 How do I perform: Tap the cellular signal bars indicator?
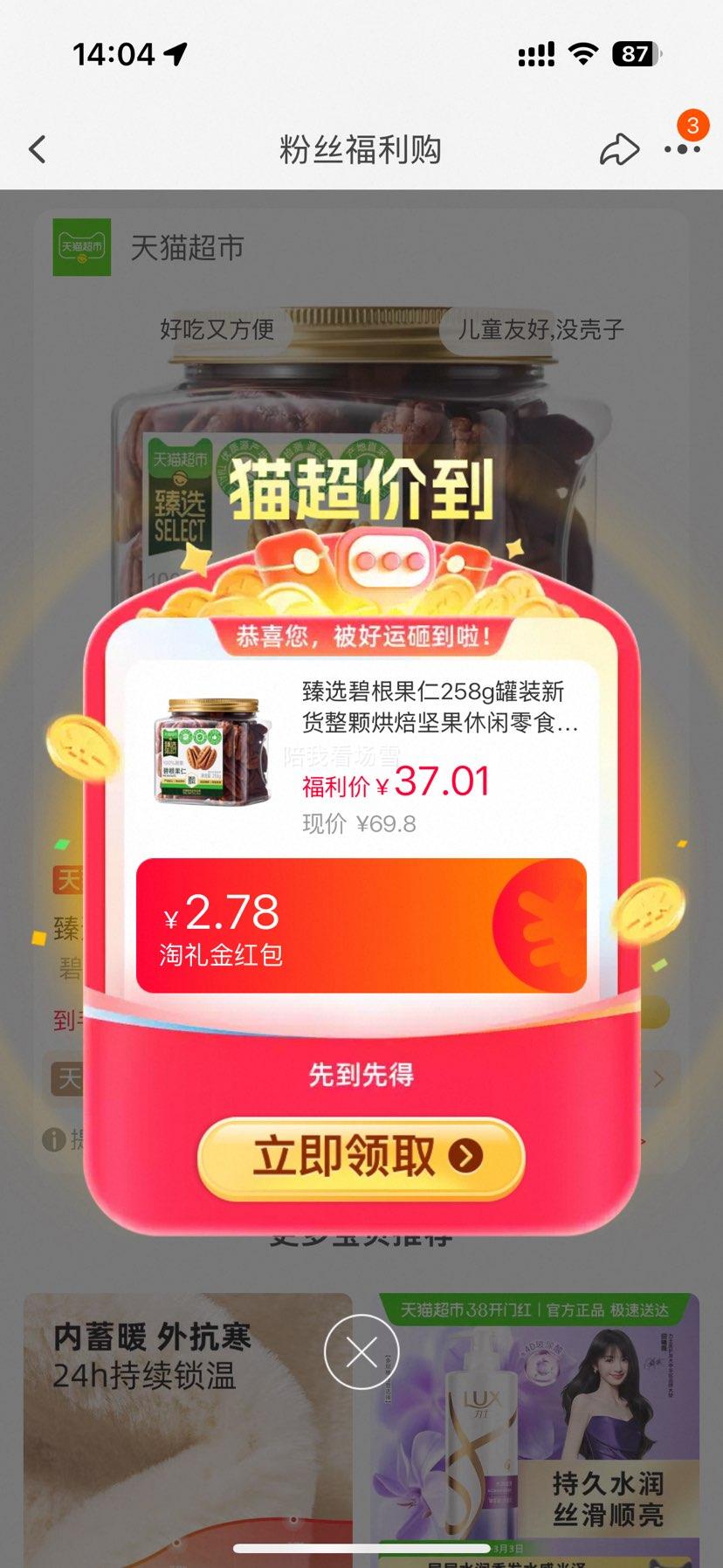point(534,52)
